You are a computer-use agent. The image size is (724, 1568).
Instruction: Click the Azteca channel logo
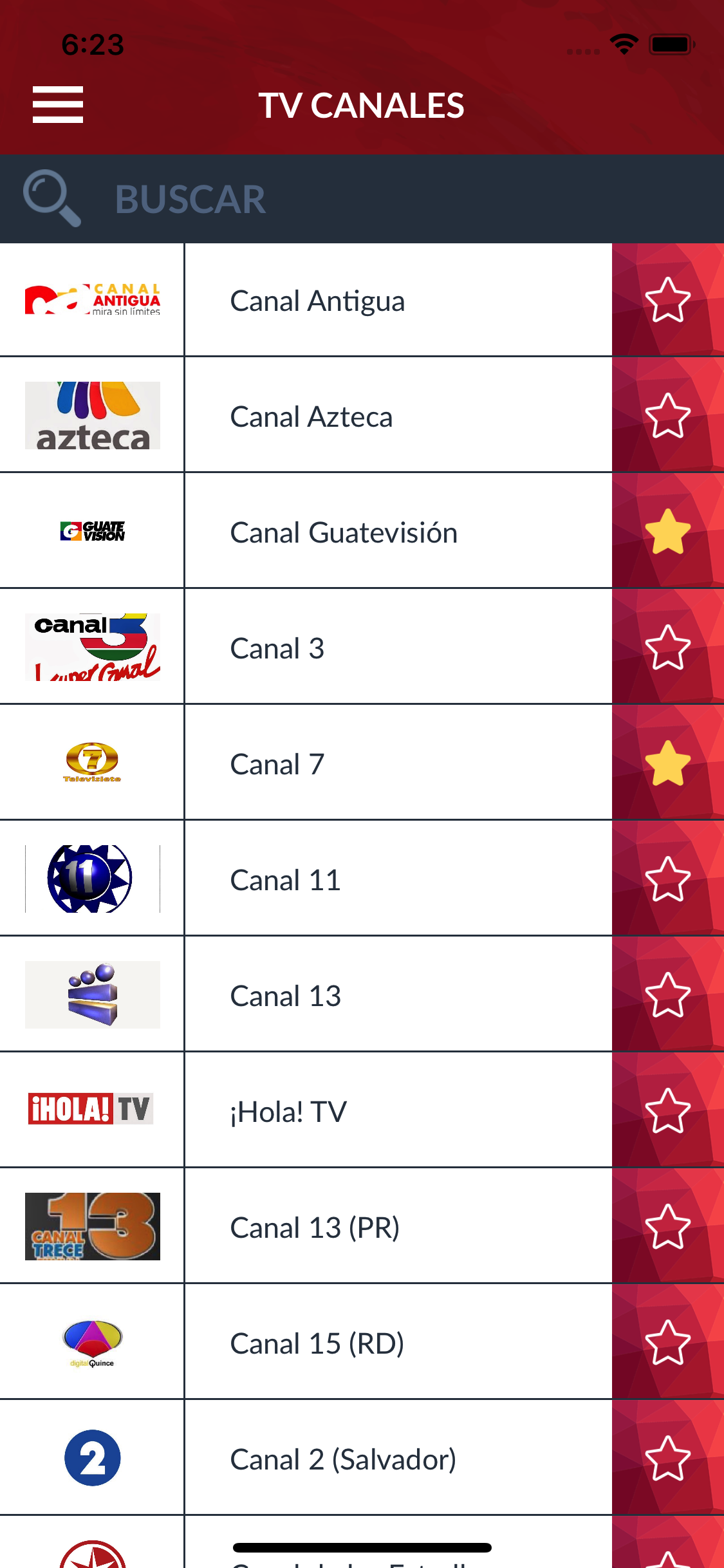[x=93, y=415]
